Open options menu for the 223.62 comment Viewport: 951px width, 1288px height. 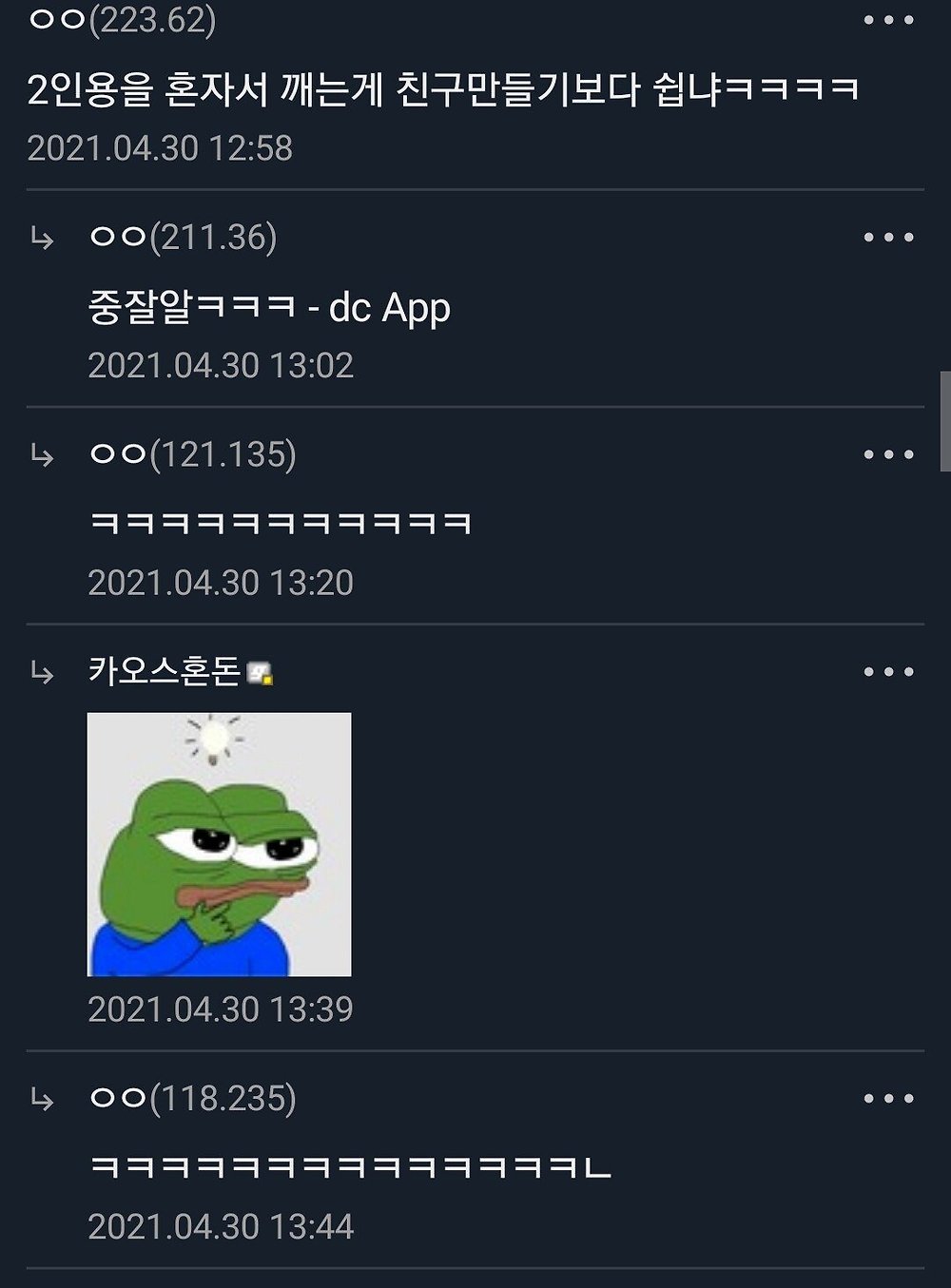pos(888,20)
